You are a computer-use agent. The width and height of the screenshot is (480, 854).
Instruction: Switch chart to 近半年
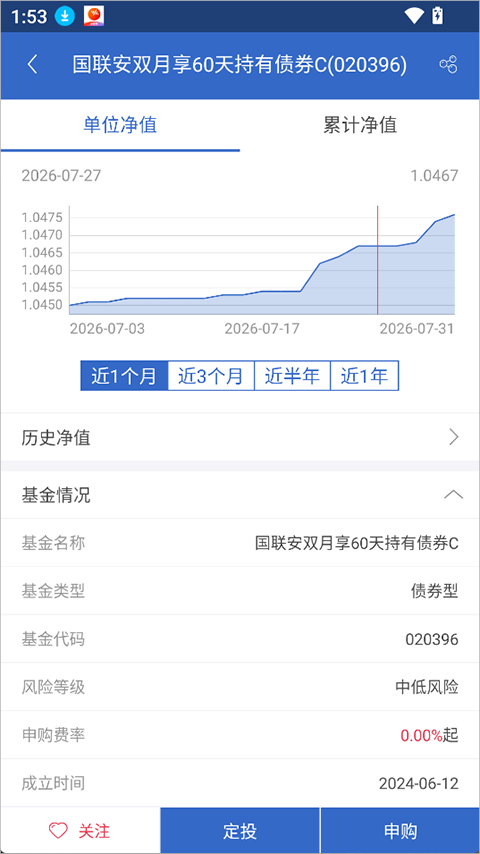[292, 376]
